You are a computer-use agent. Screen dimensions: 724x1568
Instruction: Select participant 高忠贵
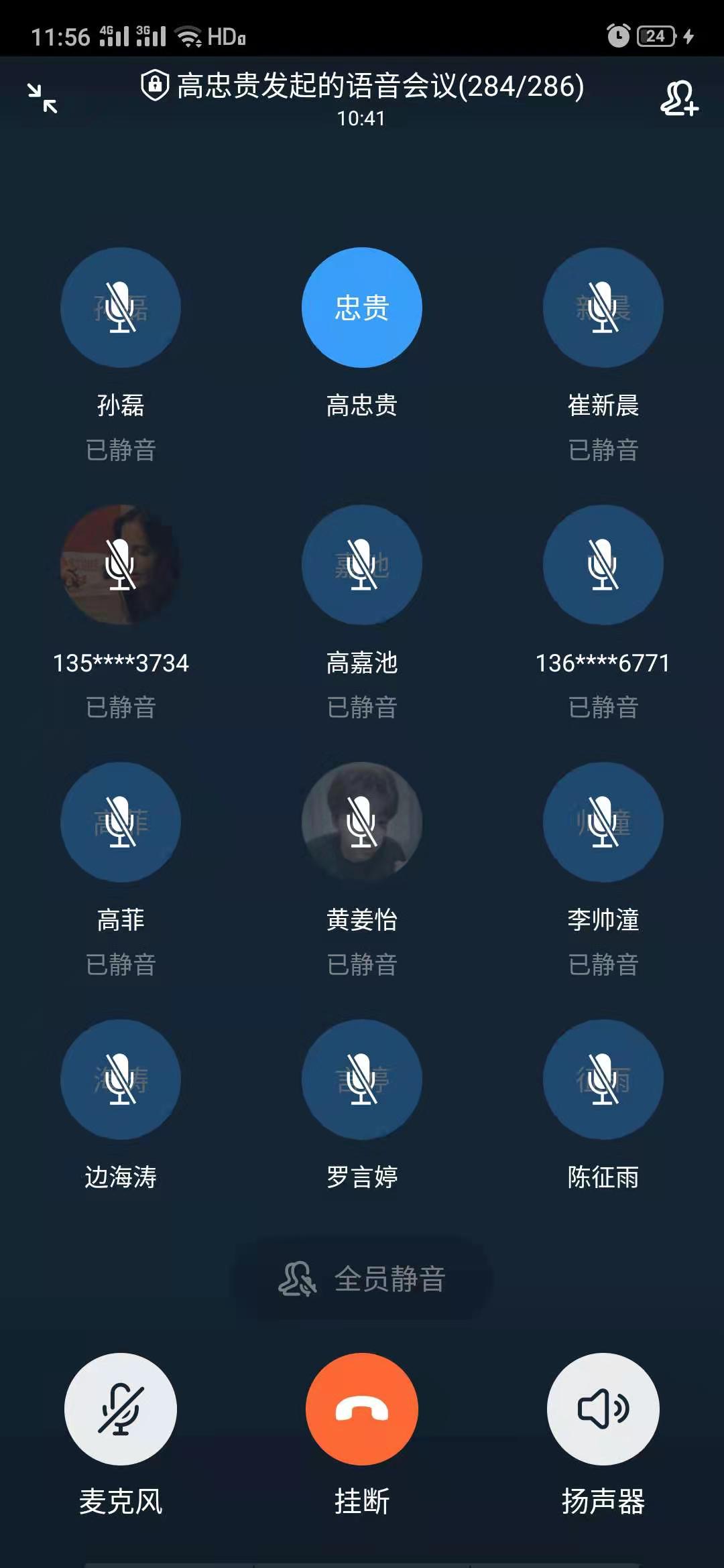coord(362,308)
